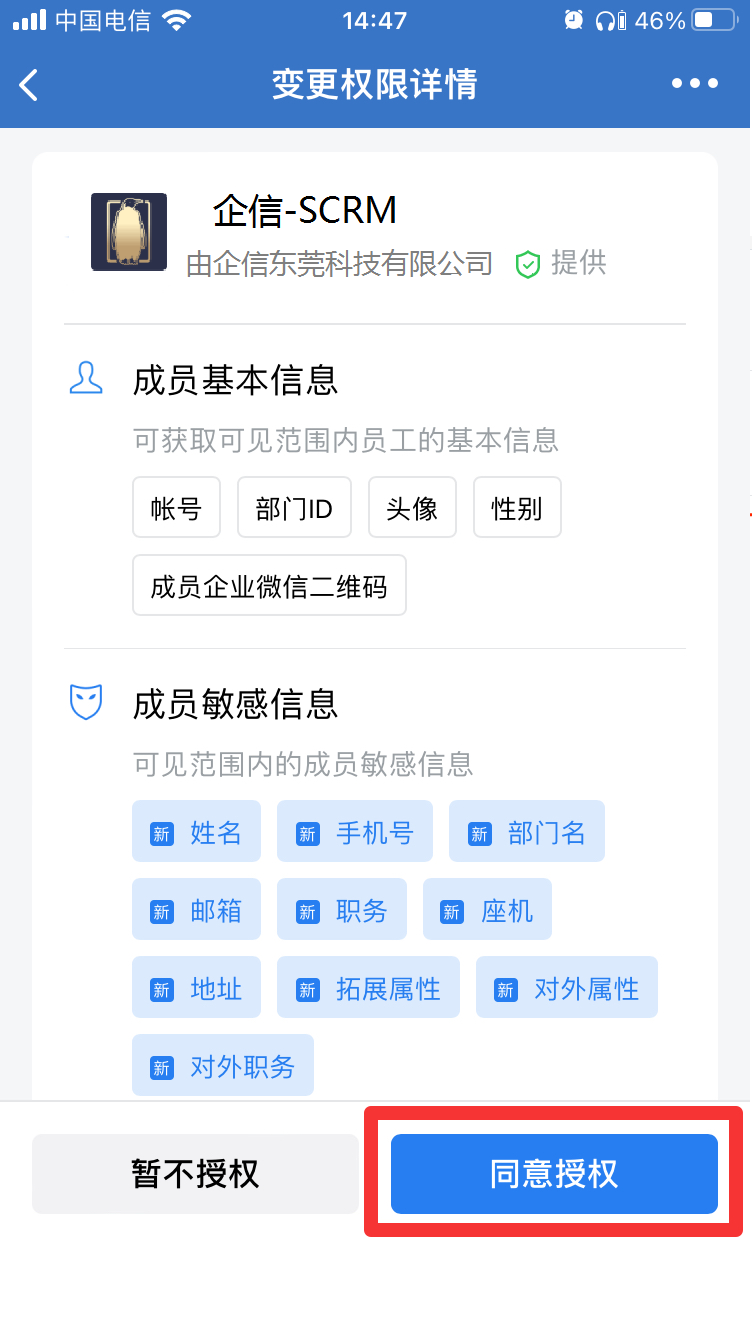752x1334 pixels.
Task: Go back using the top-left arrow
Action: [x=29, y=85]
